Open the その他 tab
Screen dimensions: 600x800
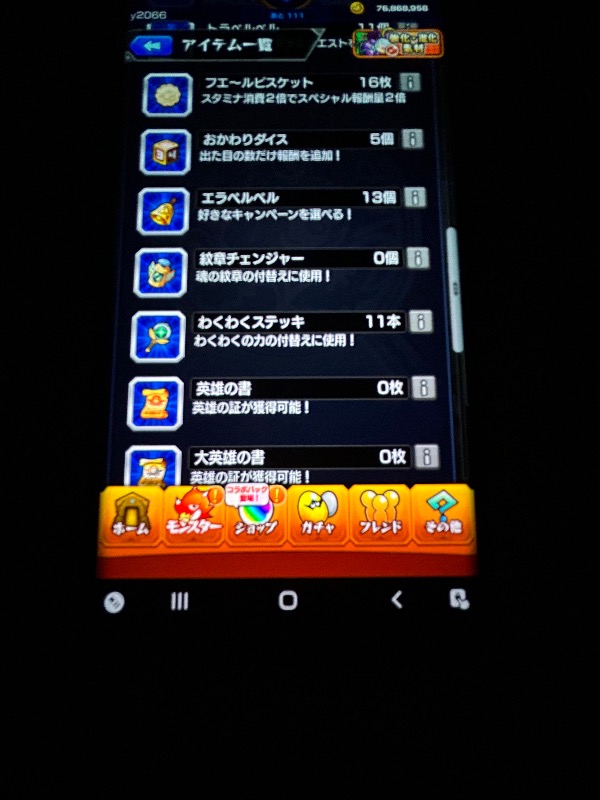point(442,517)
